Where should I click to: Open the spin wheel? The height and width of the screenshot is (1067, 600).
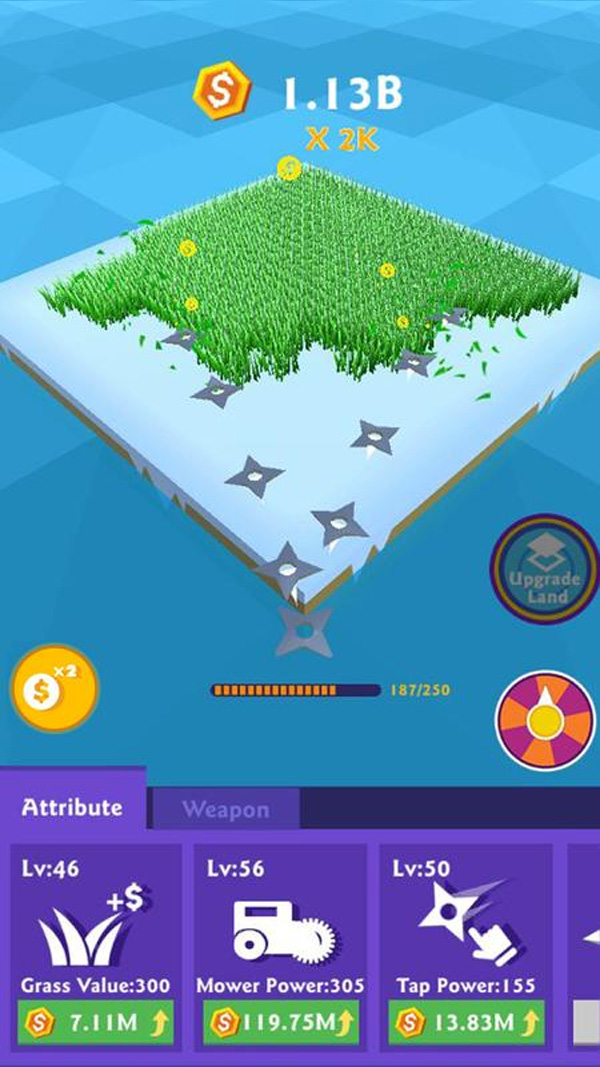pyautogui.click(x=542, y=719)
